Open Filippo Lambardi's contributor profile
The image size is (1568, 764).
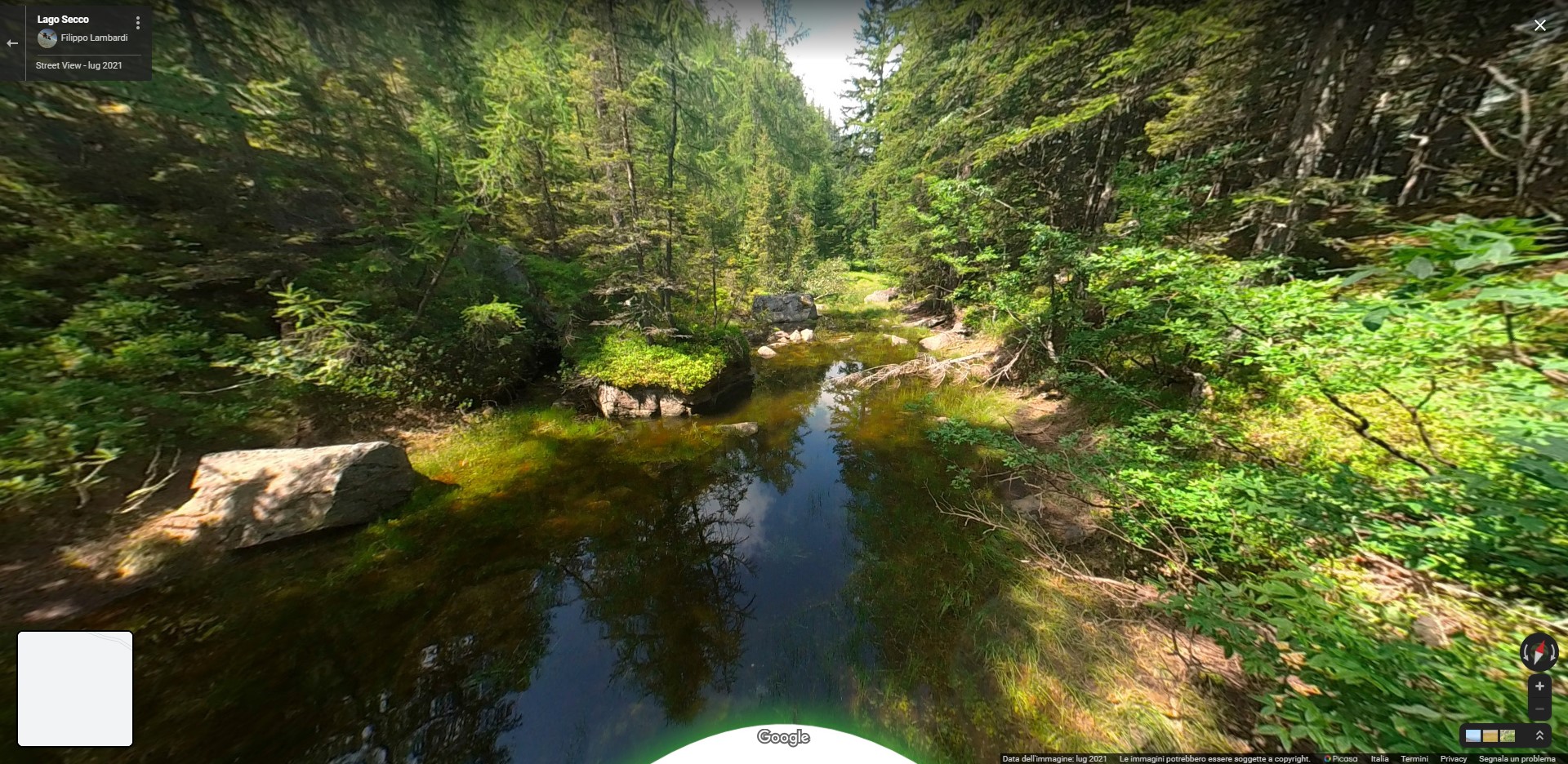(93, 38)
